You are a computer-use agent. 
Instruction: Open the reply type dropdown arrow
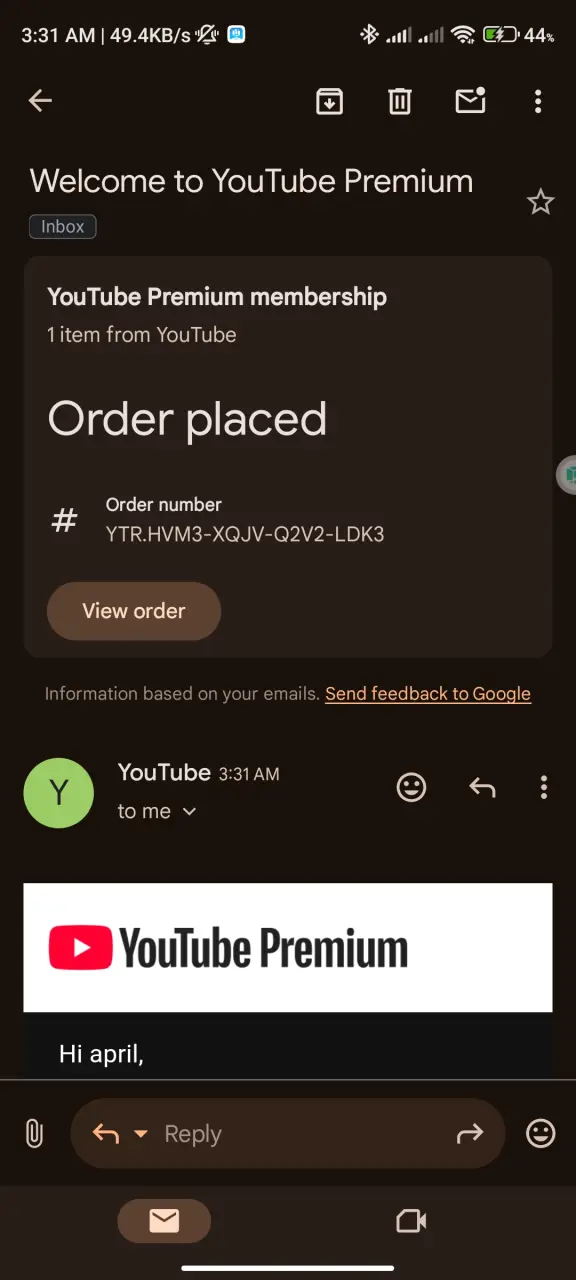click(x=141, y=1133)
